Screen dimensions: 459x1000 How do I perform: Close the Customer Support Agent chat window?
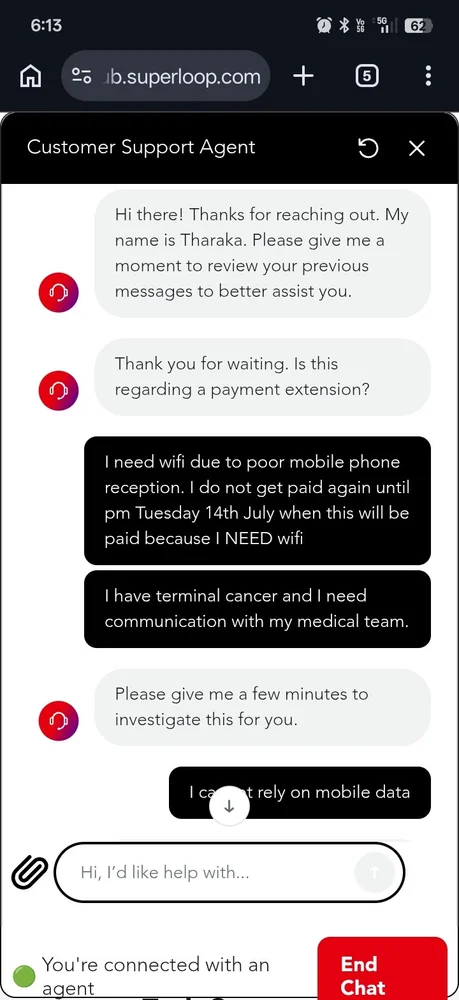416,149
